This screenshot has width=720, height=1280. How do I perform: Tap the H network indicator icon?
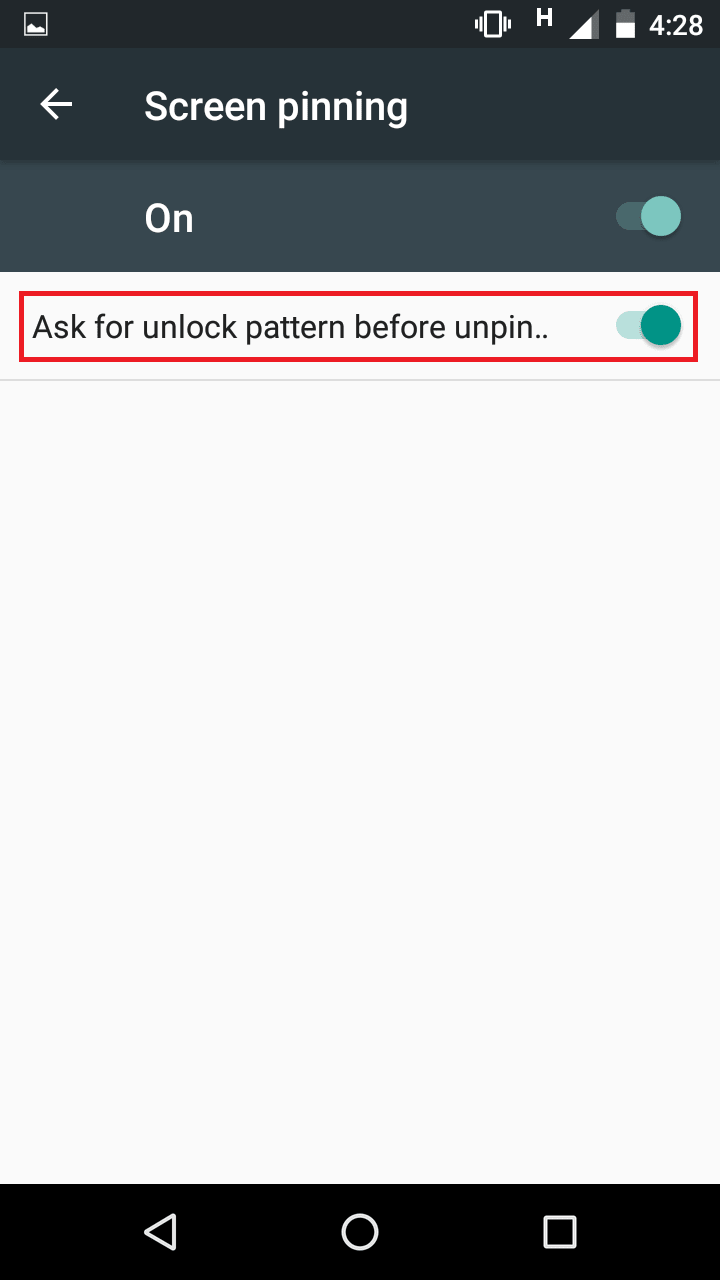coord(543,20)
